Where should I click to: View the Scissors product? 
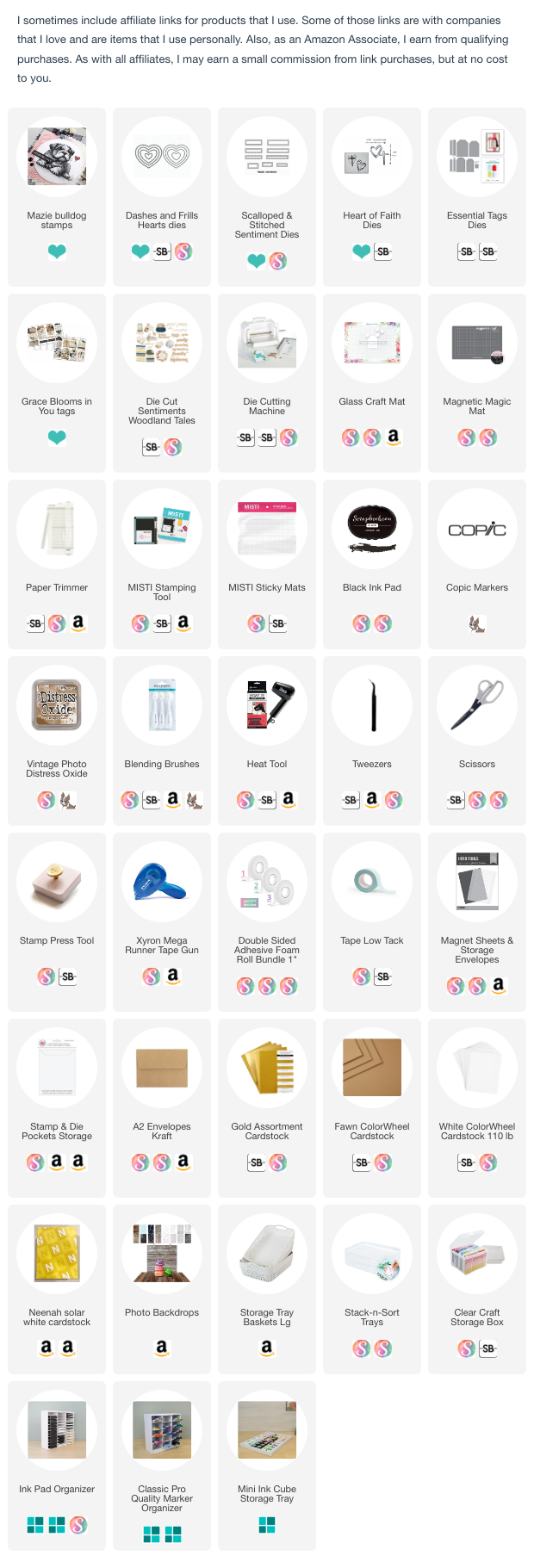tap(477, 705)
